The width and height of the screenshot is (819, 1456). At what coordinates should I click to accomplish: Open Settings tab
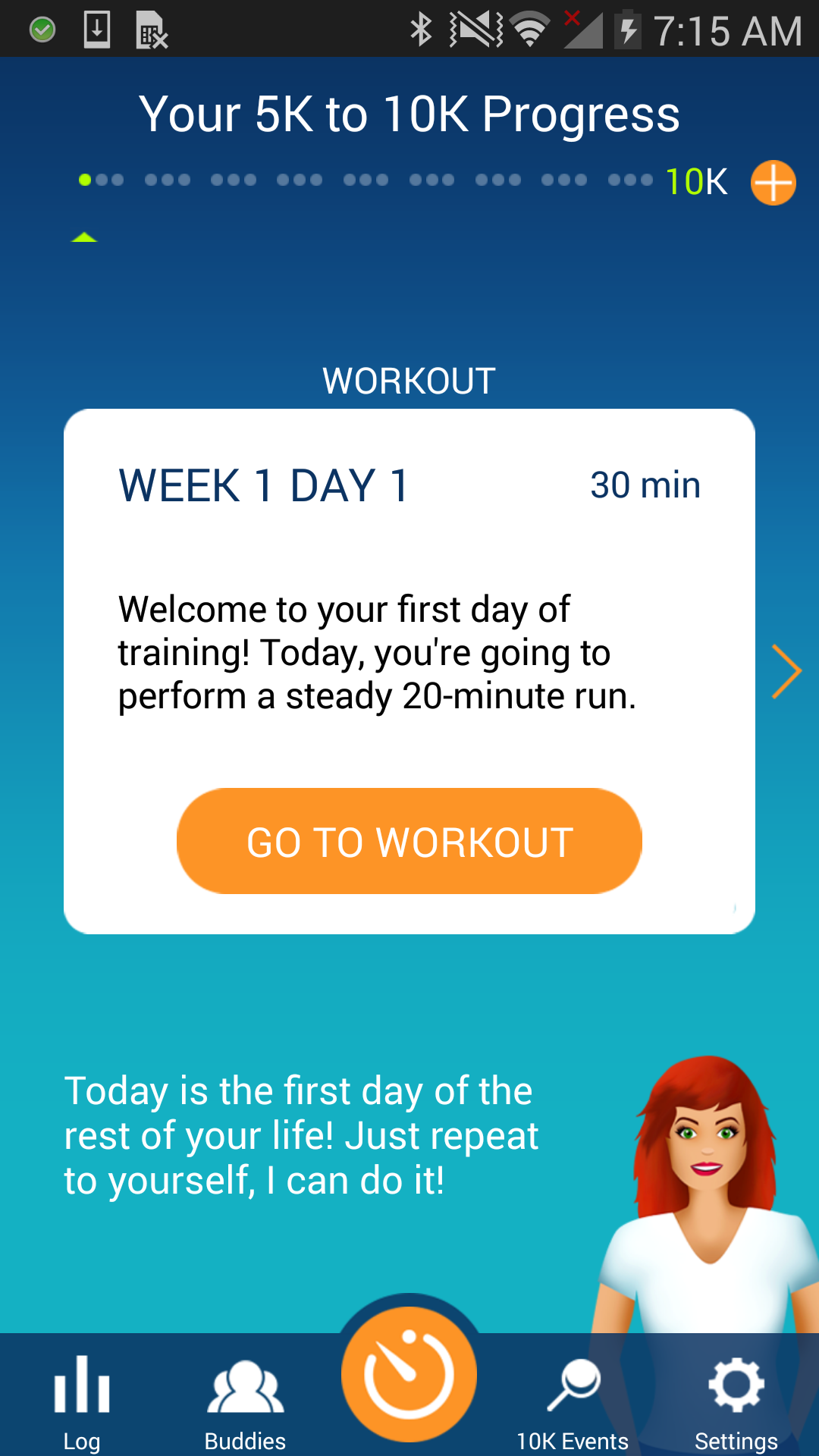(736, 1401)
